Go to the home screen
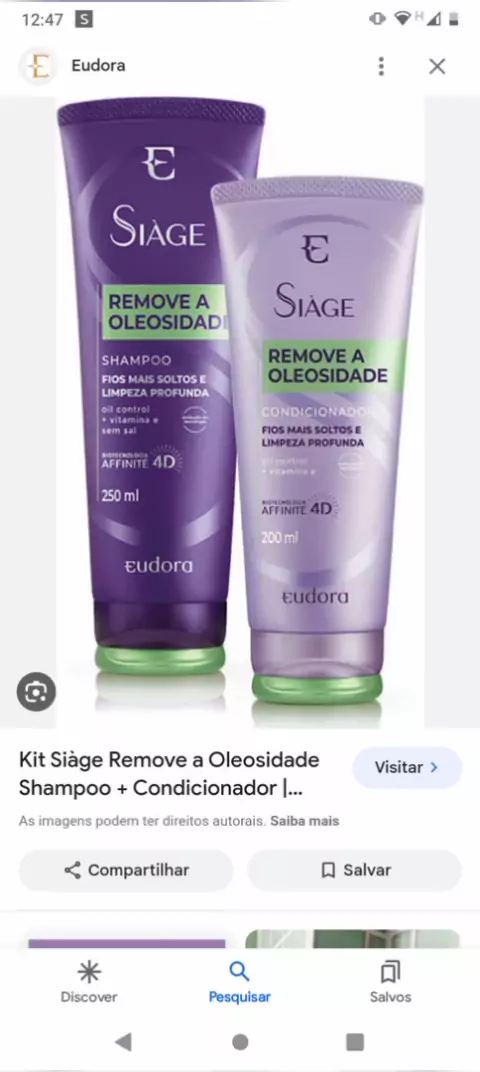This screenshot has height=1072, width=480. click(240, 1042)
